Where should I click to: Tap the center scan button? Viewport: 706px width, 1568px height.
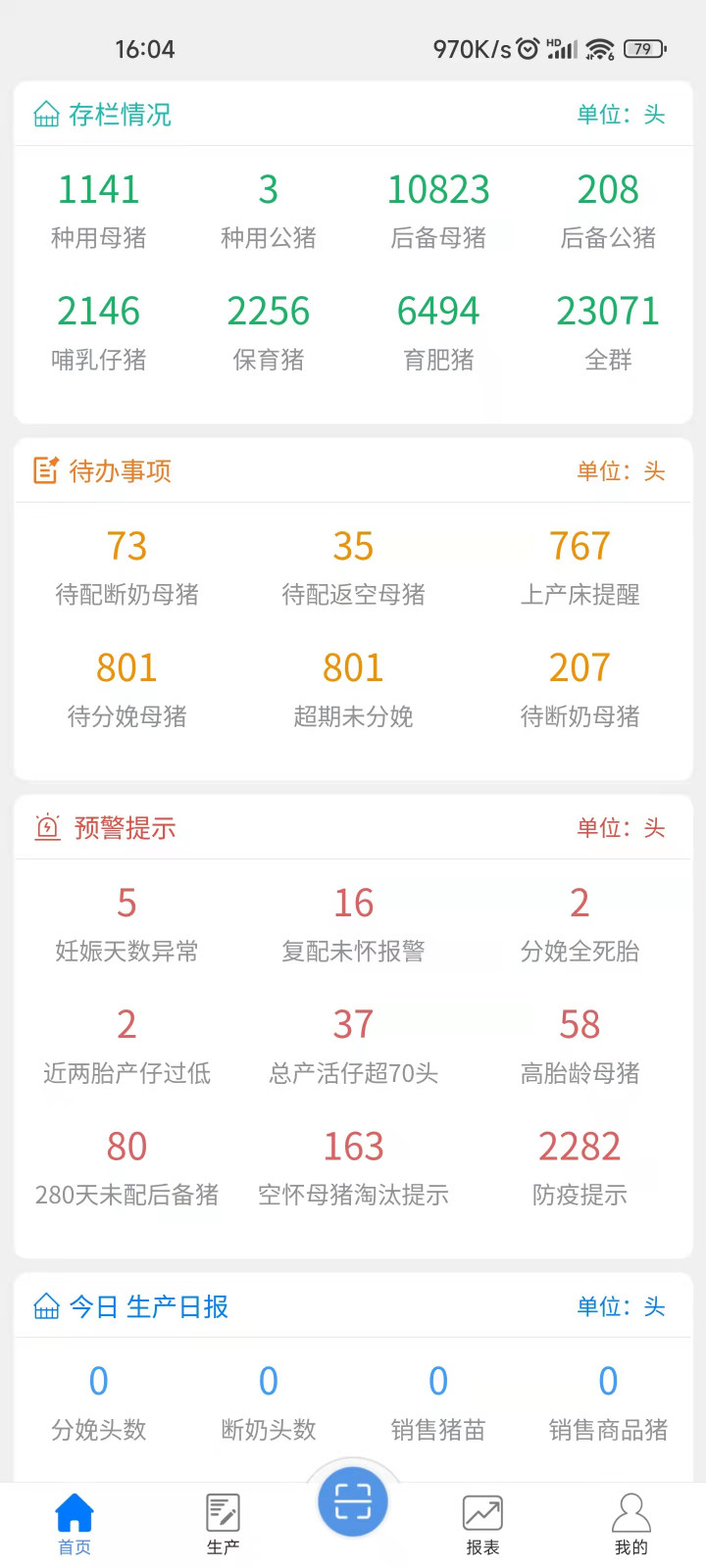[353, 1501]
